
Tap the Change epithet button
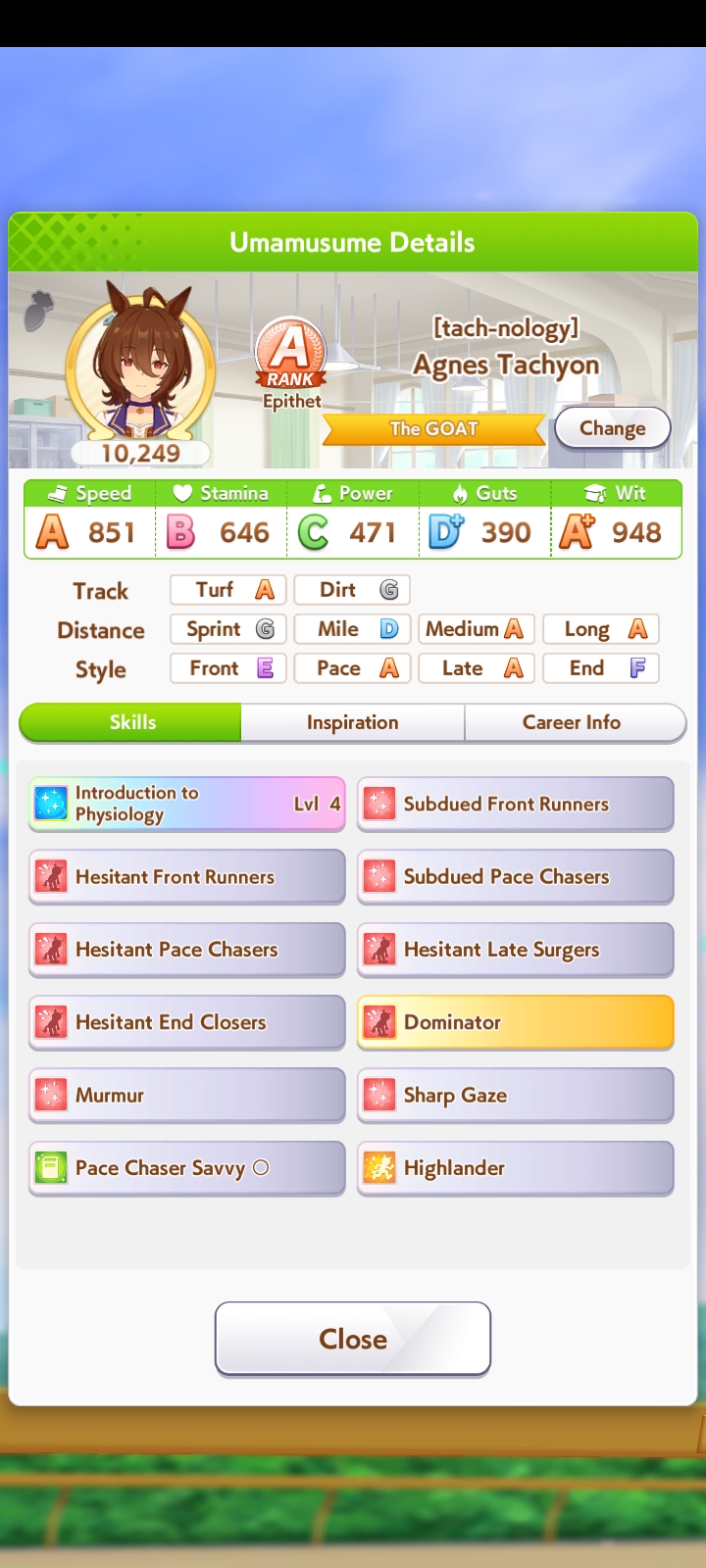612,428
